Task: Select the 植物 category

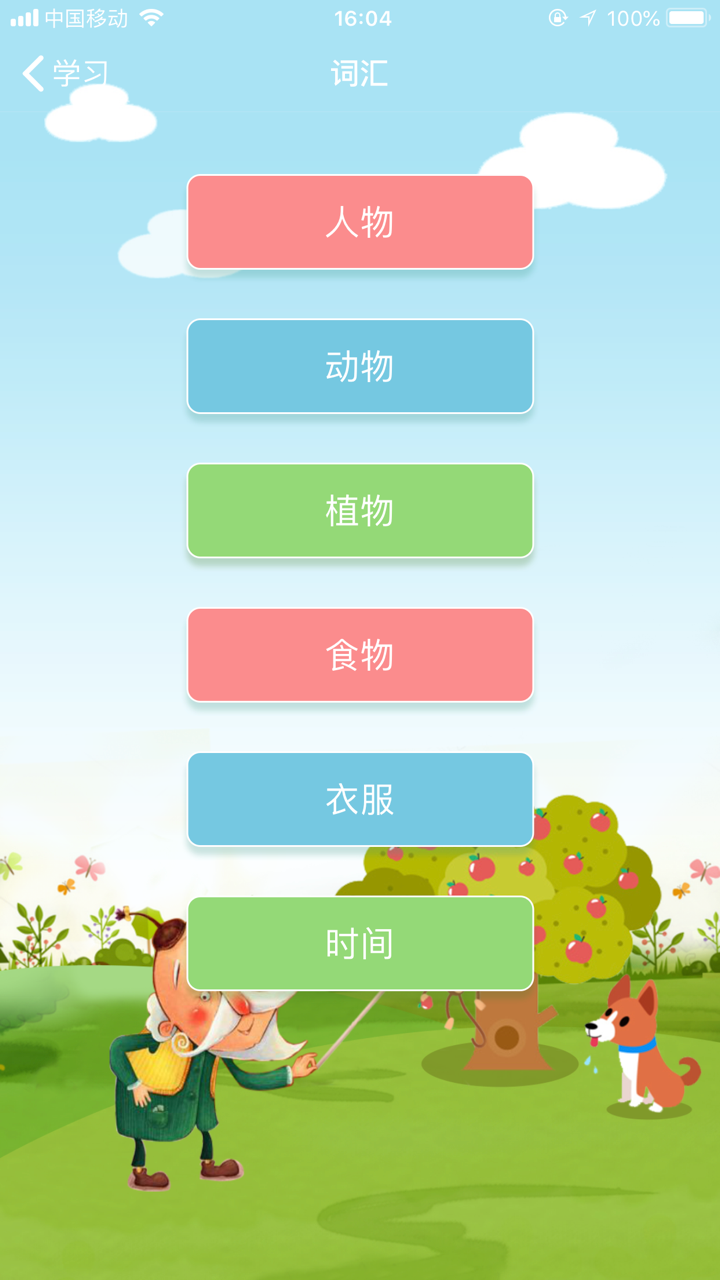Action: (360, 510)
